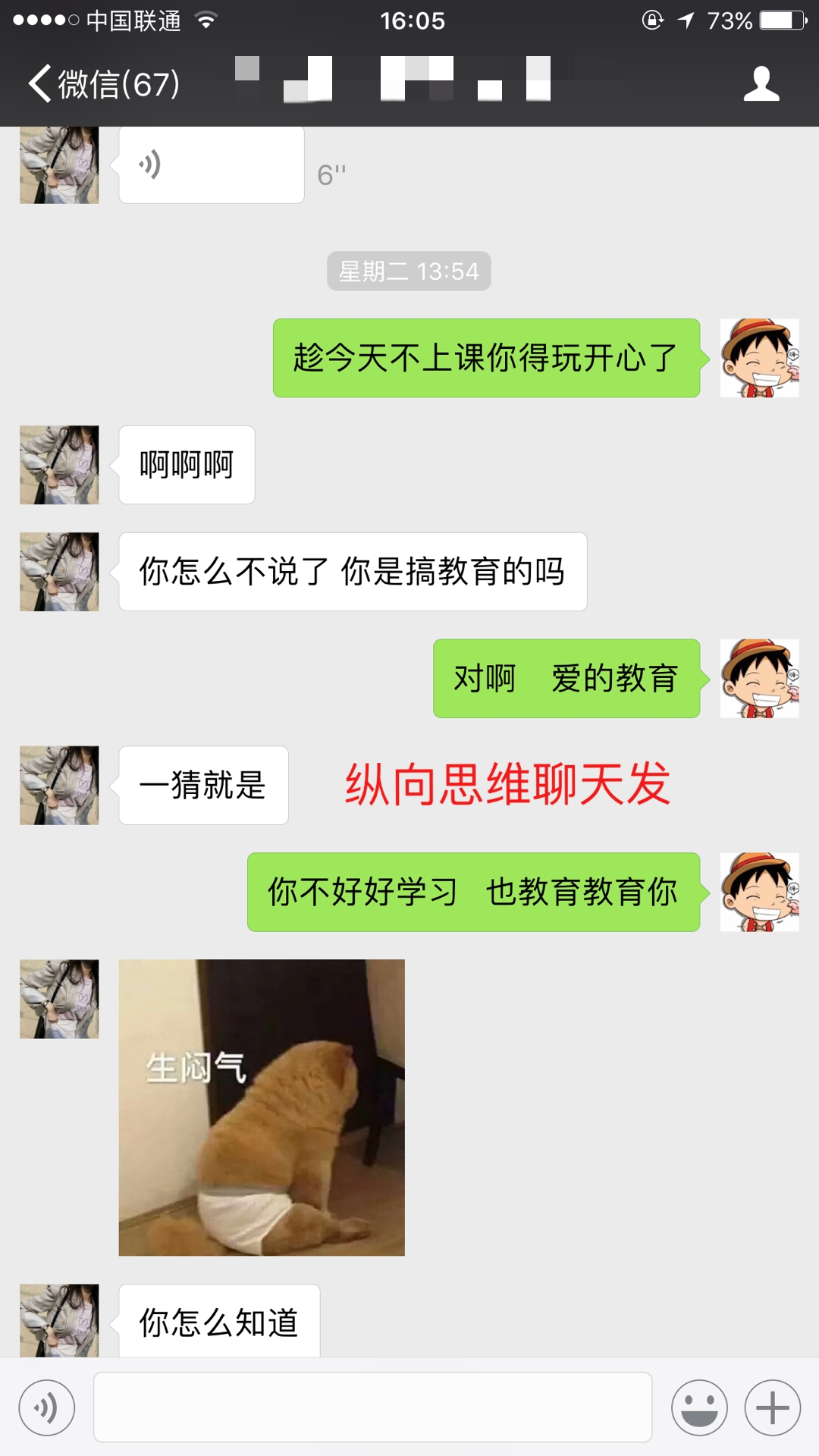
Task: Open the emoji sticker panel
Action: tap(699, 1408)
